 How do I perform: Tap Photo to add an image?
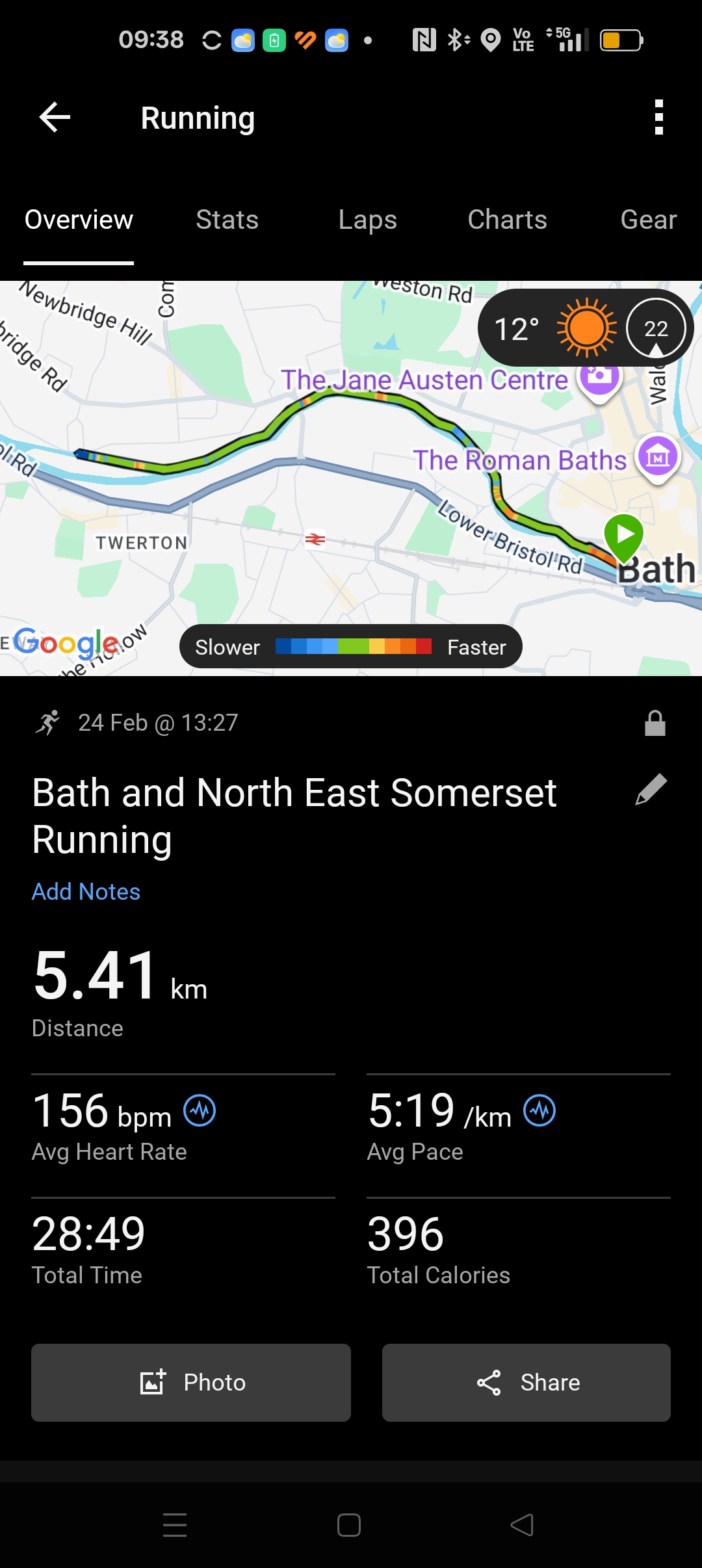tap(190, 1382)
